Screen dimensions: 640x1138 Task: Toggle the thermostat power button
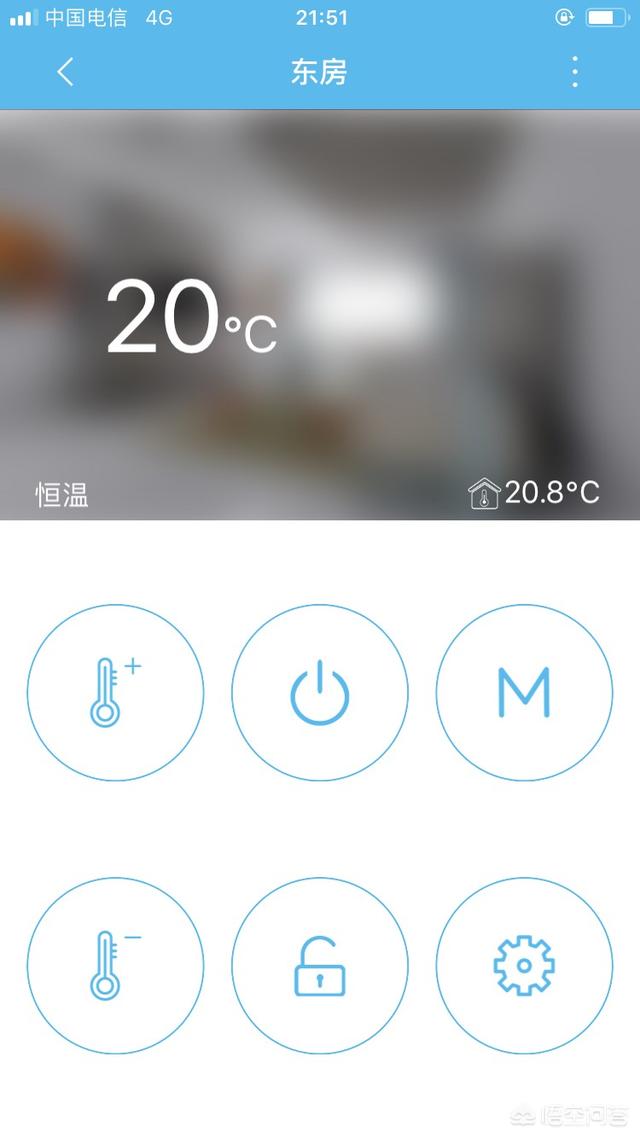(320, 692)
